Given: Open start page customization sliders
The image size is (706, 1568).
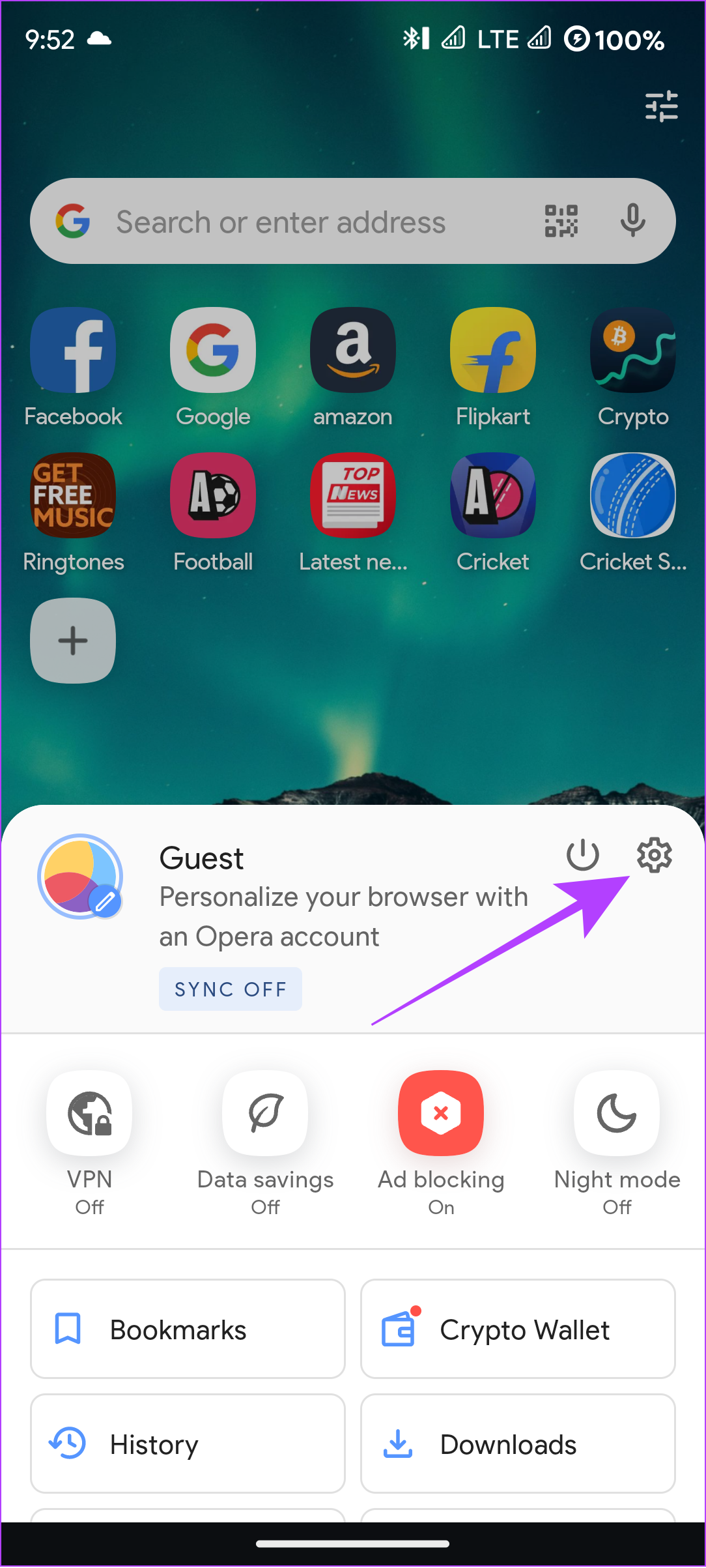Looking at the screenshot, I should coord(661,106).
